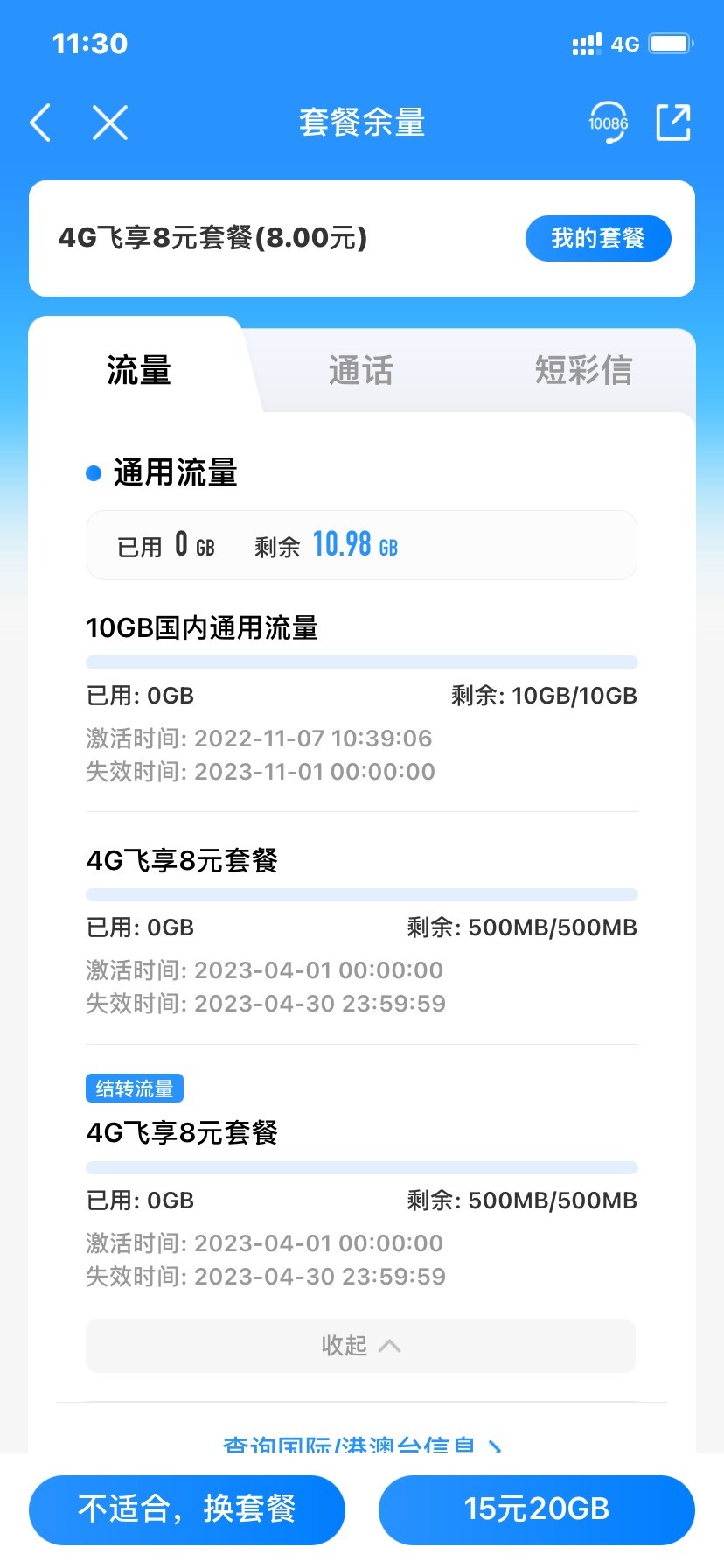Contact 10086 customer service
This screenshot has width=724, height=1568.
(608, 122)
